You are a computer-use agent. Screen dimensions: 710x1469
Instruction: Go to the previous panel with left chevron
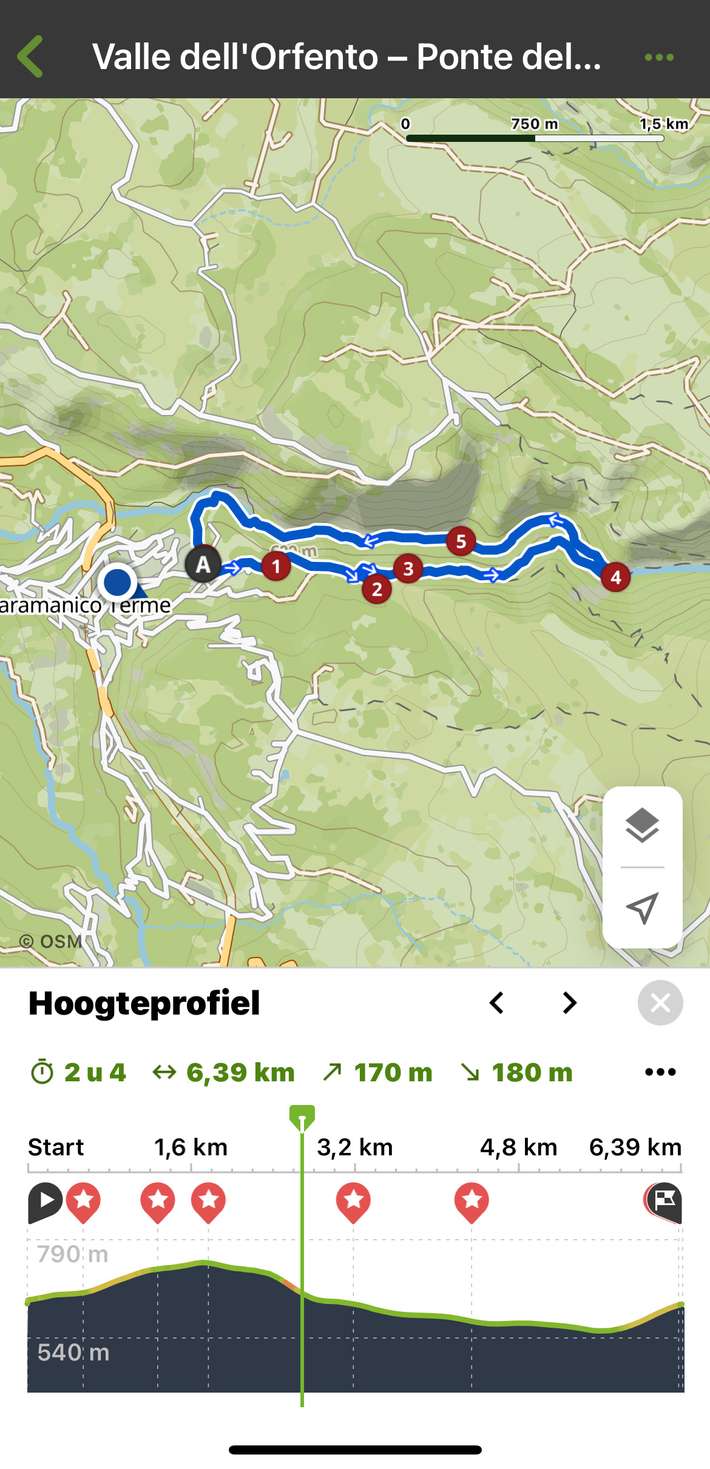[x=496, y=1003]
